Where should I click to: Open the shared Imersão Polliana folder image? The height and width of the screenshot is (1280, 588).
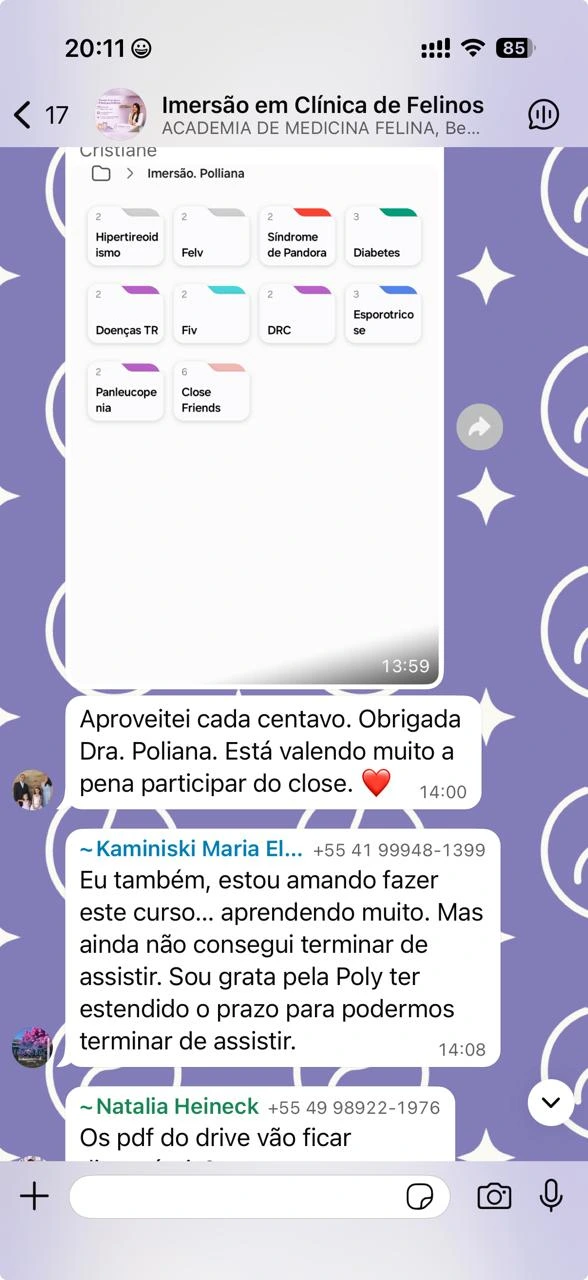click(254, 415)
